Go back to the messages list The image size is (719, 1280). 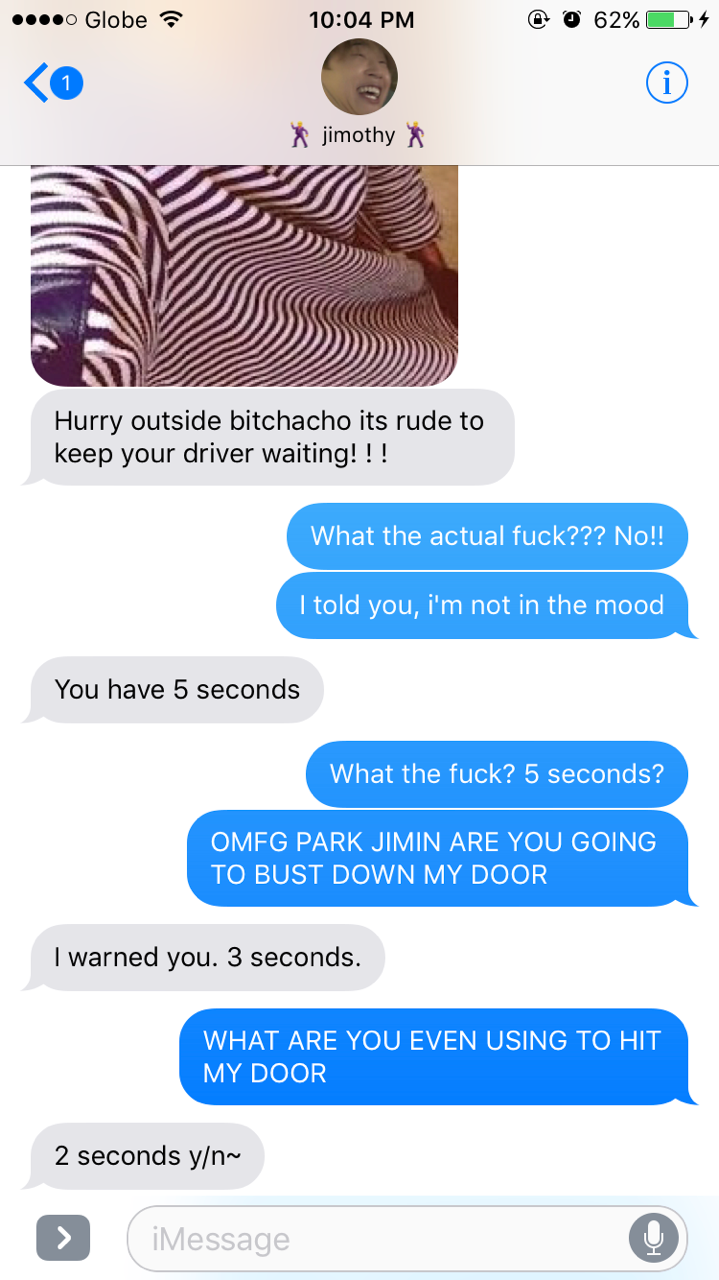pos(52,84)
